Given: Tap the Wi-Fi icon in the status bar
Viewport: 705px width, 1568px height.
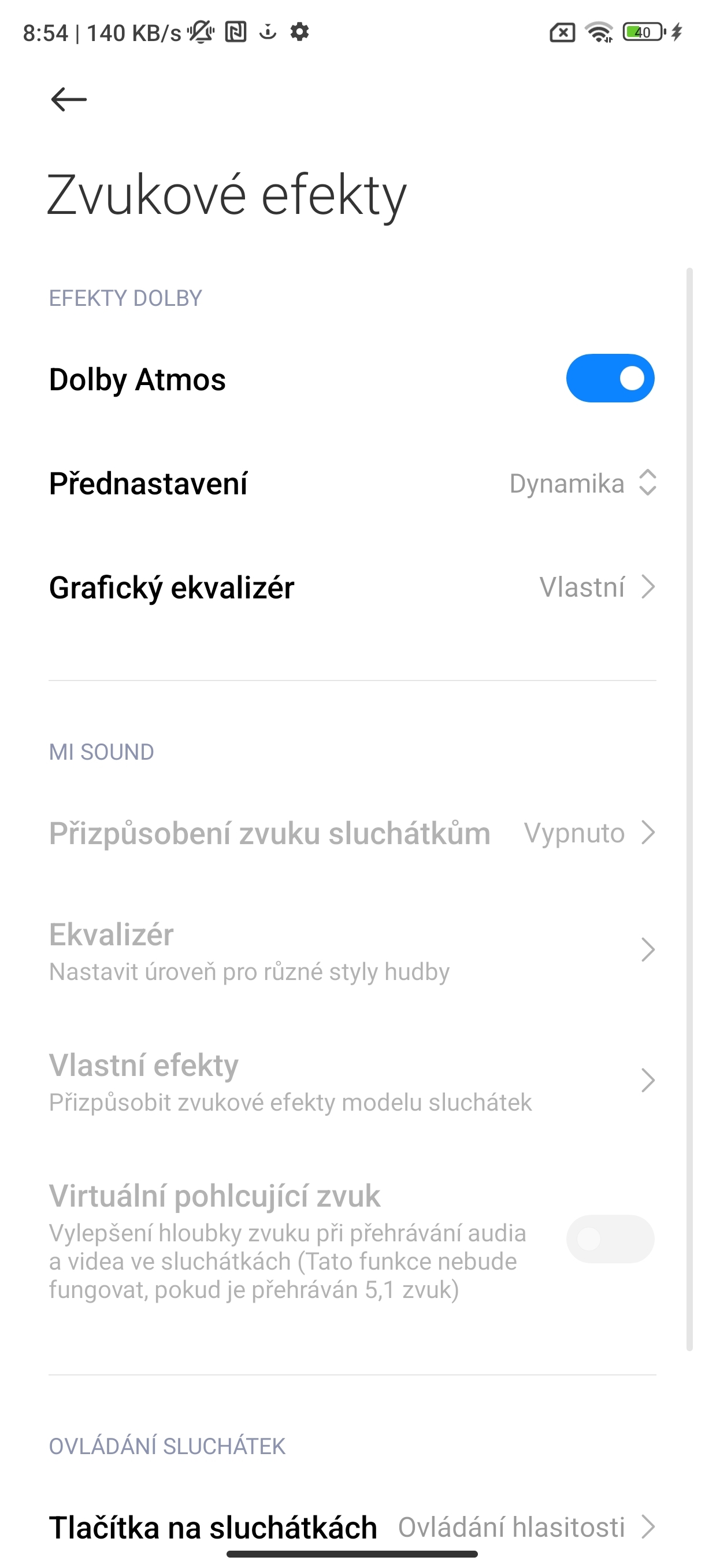Looking at the screenshot, I should coord(599,34).
